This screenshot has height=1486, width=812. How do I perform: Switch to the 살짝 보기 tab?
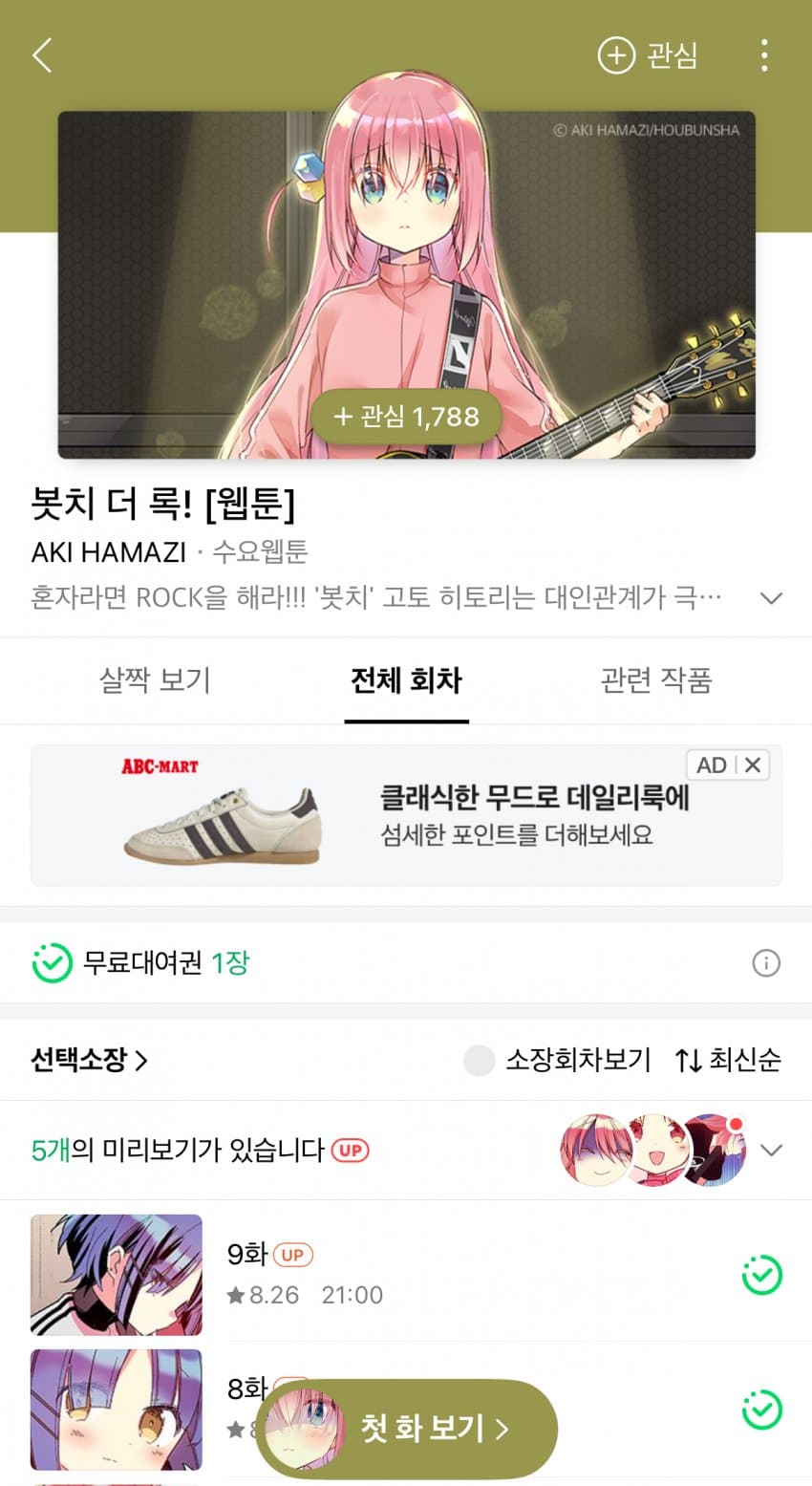(155, 680)
